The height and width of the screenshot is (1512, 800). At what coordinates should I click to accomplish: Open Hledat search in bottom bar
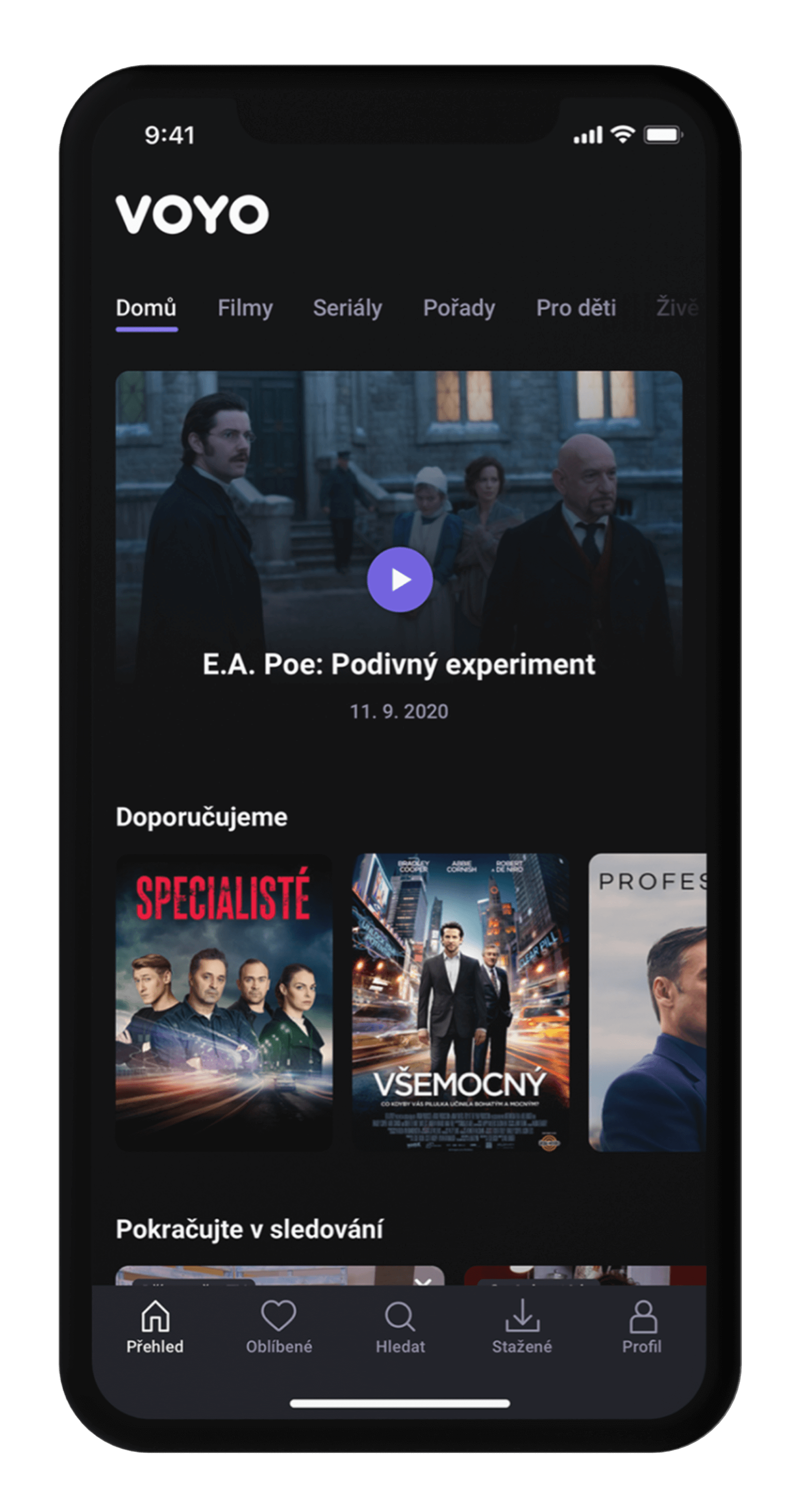400,1327
